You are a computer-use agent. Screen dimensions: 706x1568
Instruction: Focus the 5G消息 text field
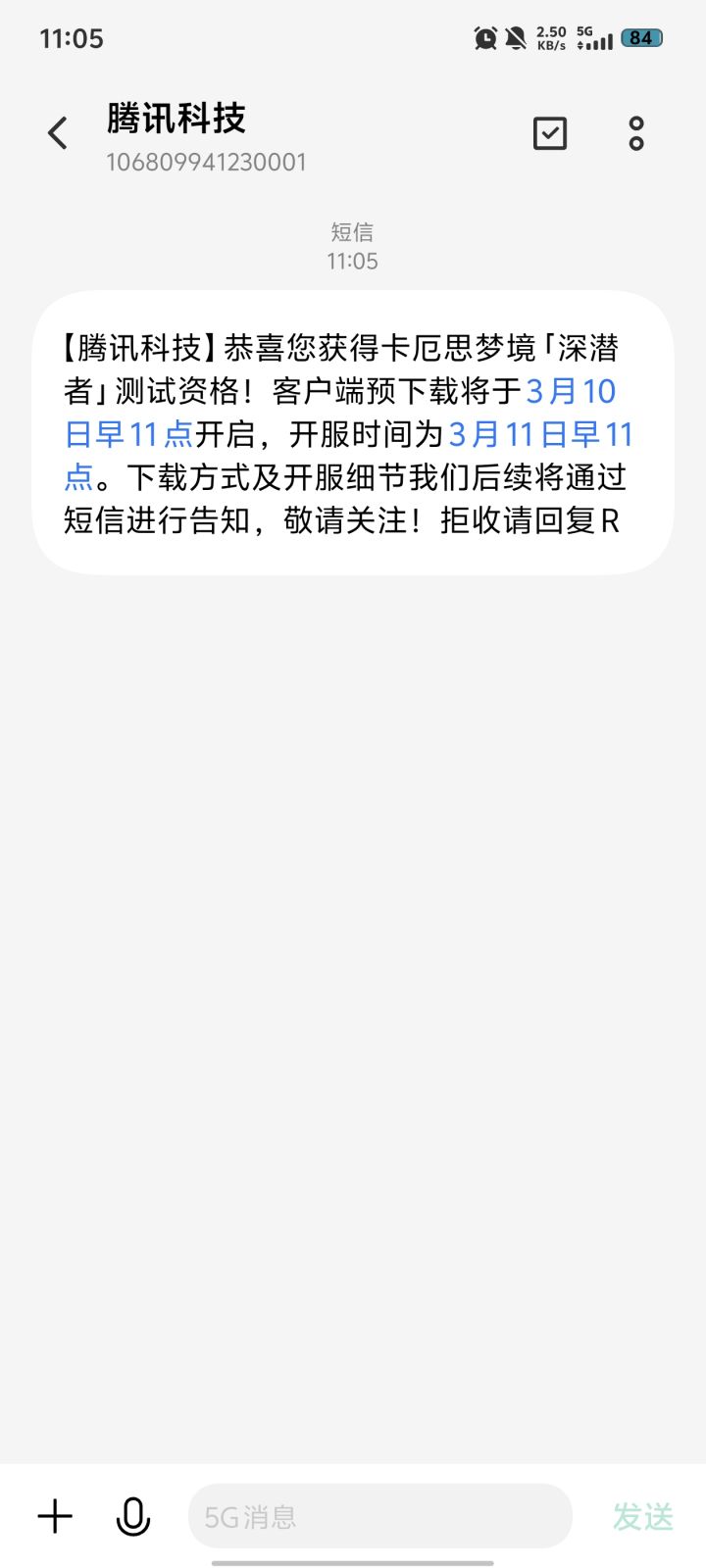(x=379, y=1516)
